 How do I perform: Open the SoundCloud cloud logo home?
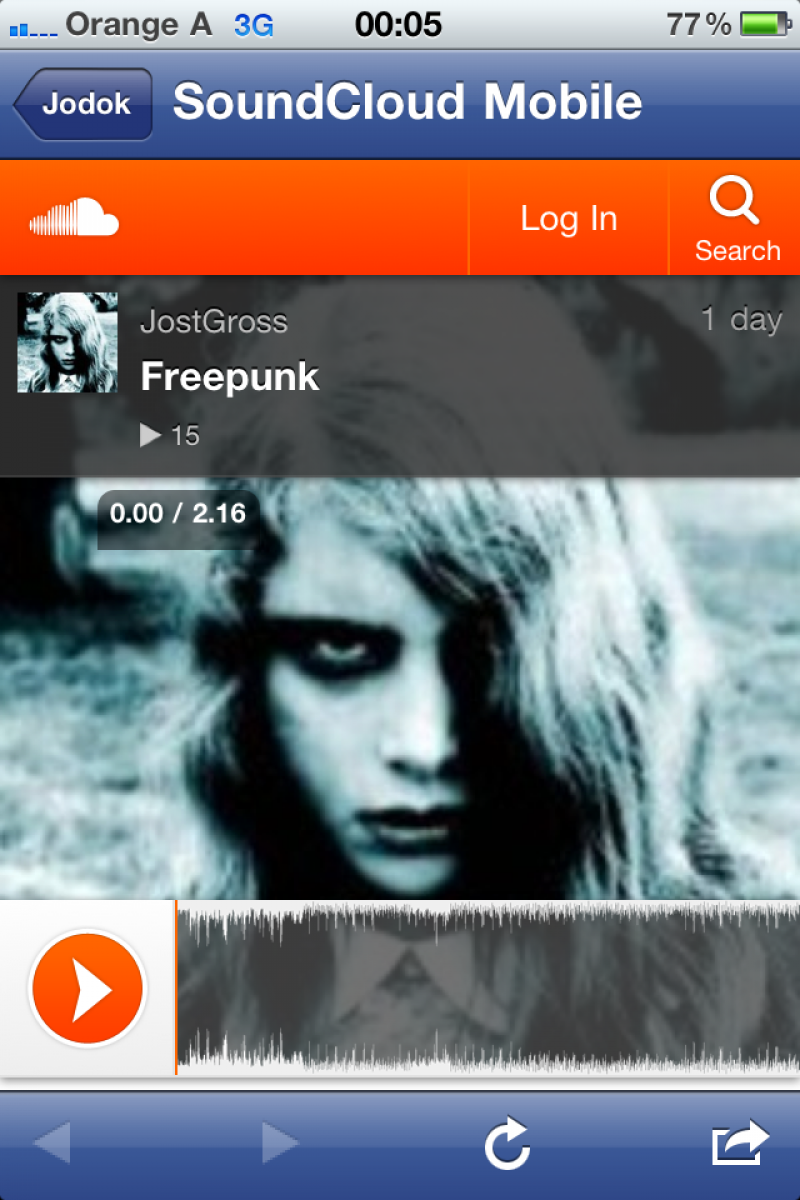tap(74, 218)
